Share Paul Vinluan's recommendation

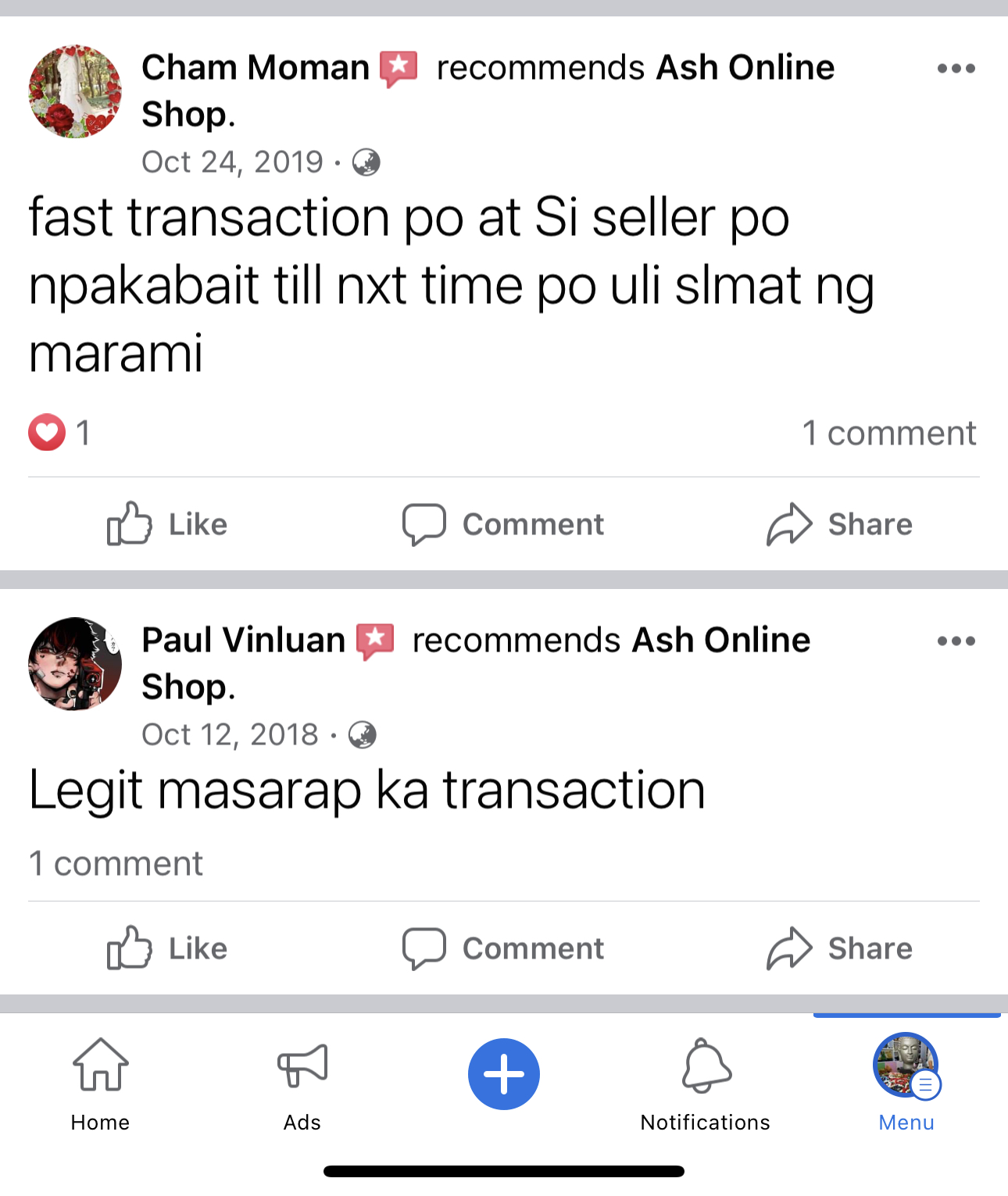coord(839,948)
